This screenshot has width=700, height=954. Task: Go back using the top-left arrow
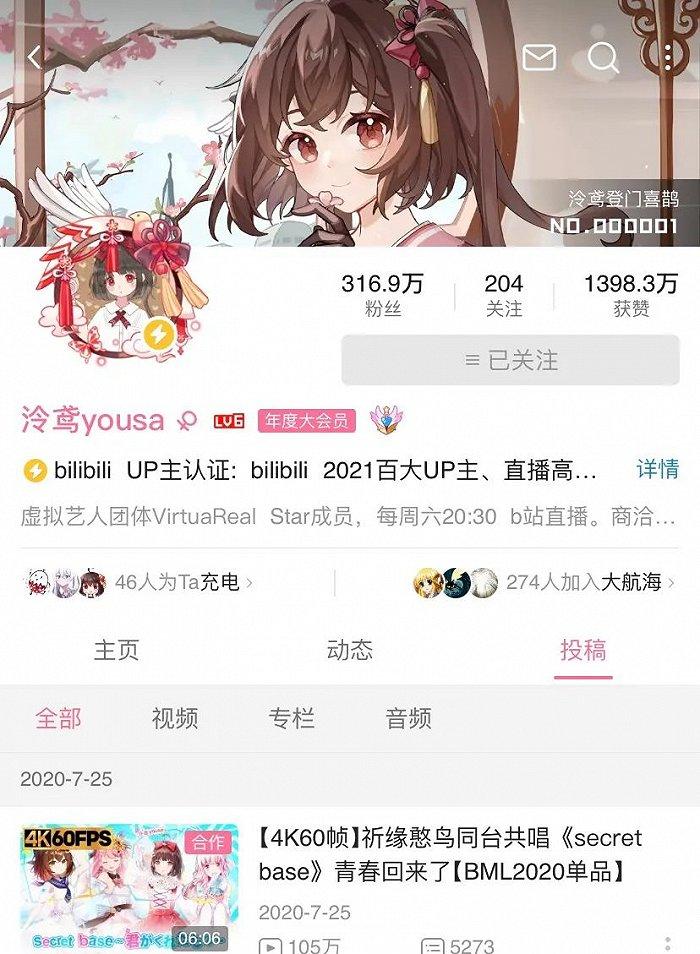35,57
